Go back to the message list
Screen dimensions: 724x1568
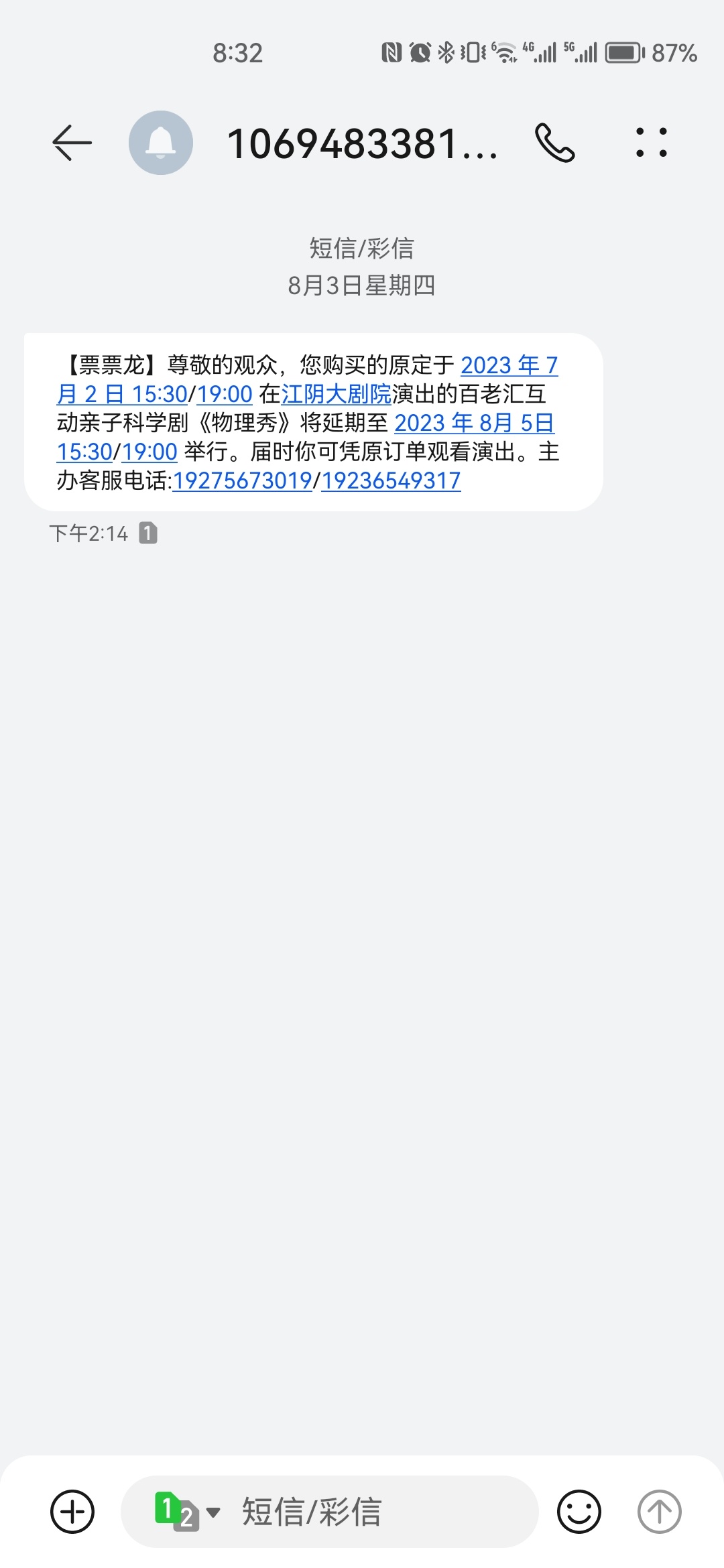(72, 143)
